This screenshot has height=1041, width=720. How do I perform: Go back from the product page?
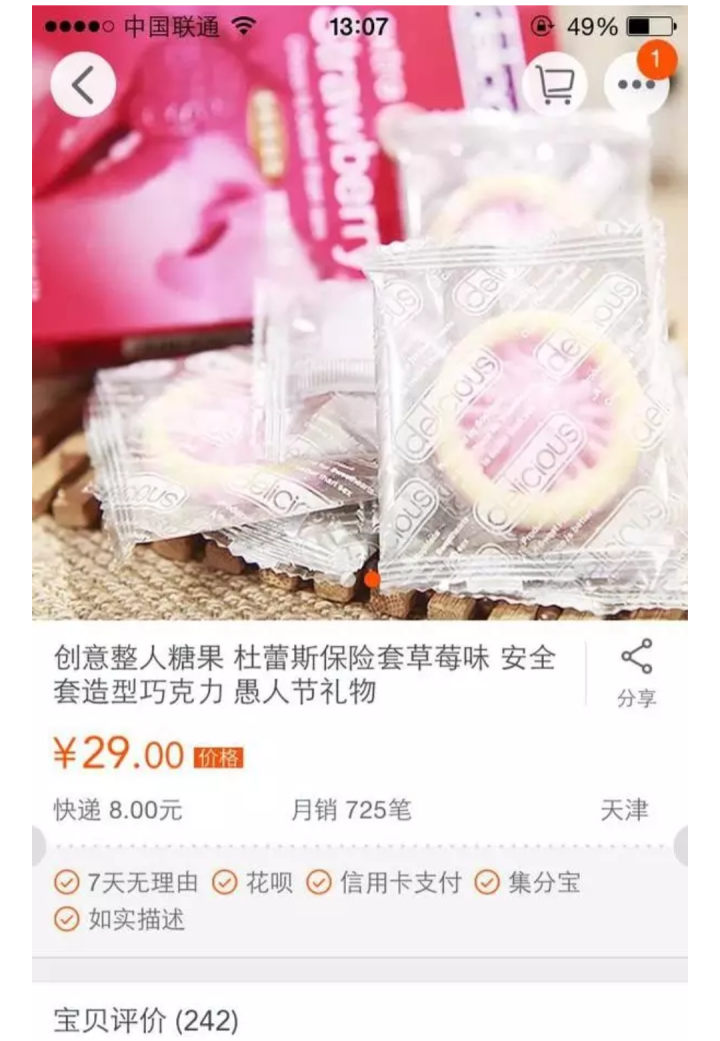(83, 85)
